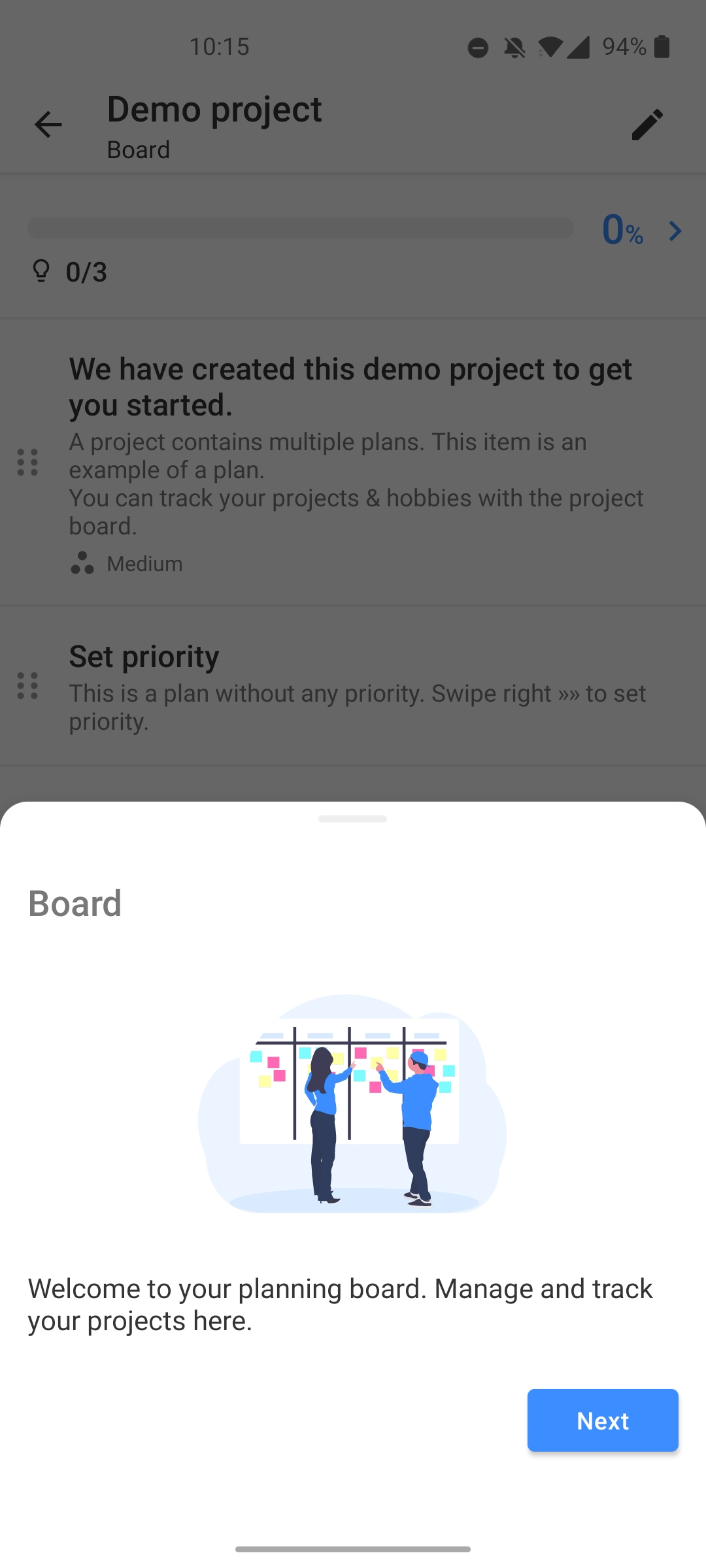Tap the project progress bar
The width and height of the screenshot is (706, 1568).
coord(299,229)
